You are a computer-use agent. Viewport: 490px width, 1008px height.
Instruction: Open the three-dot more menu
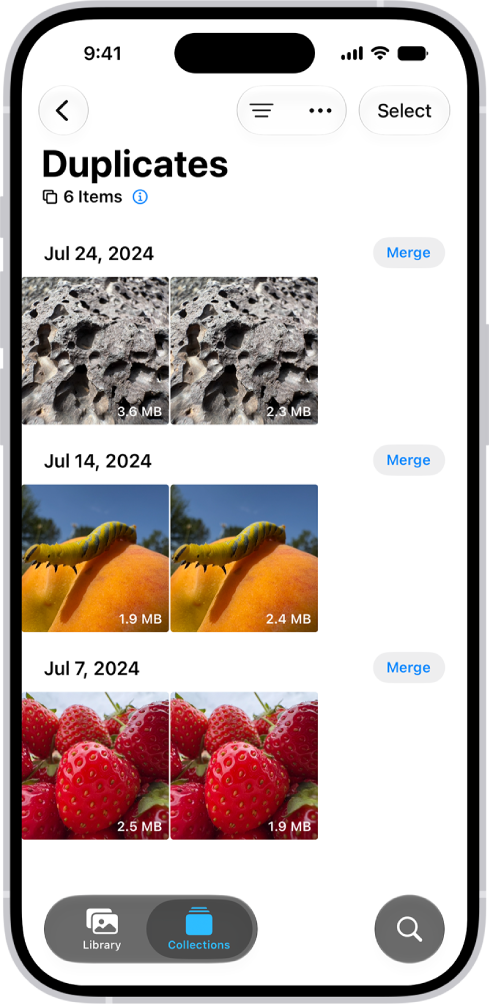click(x=320, y=111)
